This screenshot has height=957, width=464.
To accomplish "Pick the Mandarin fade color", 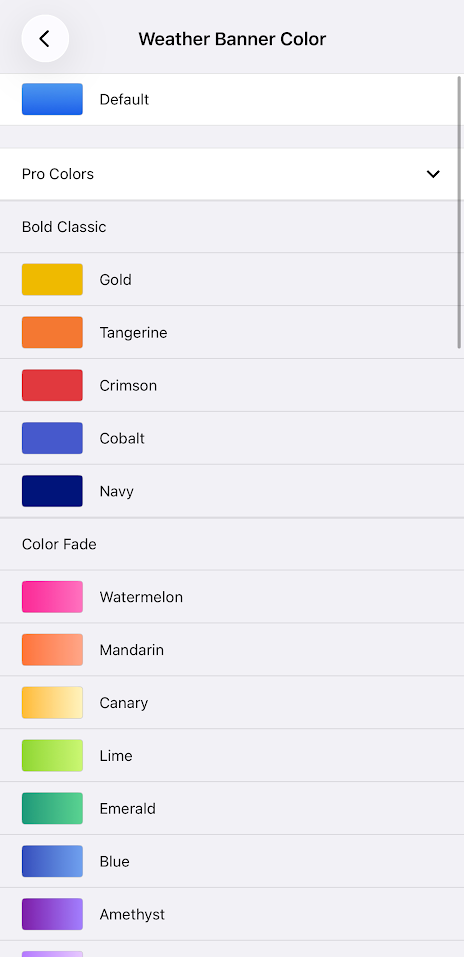I will (232, 650).
